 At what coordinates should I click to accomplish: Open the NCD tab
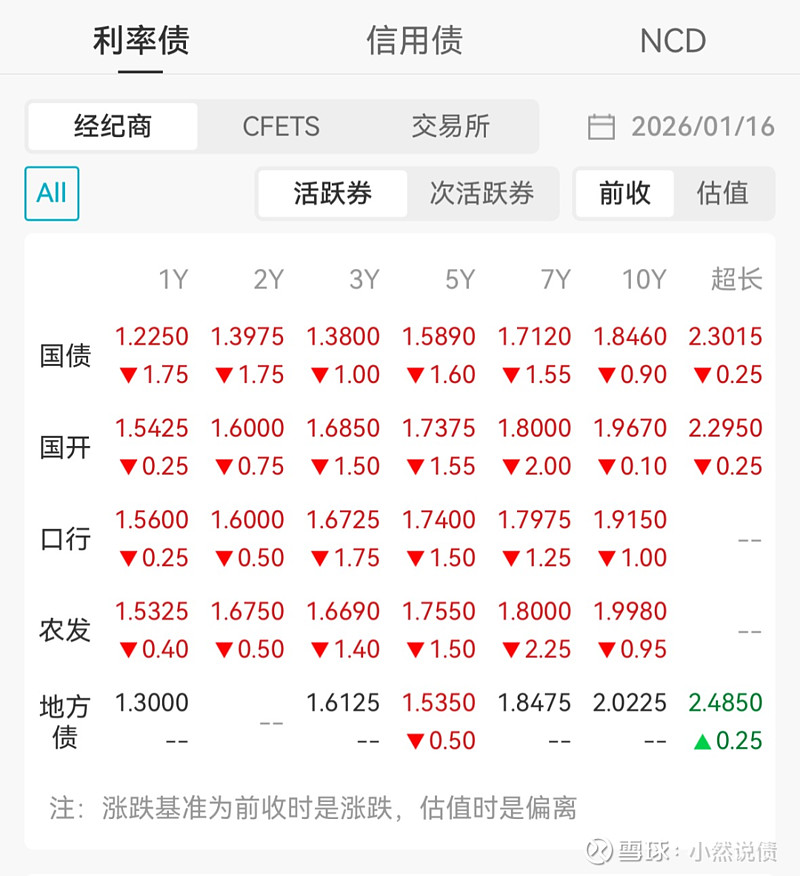pyautogui.click(x=672, y=41)
